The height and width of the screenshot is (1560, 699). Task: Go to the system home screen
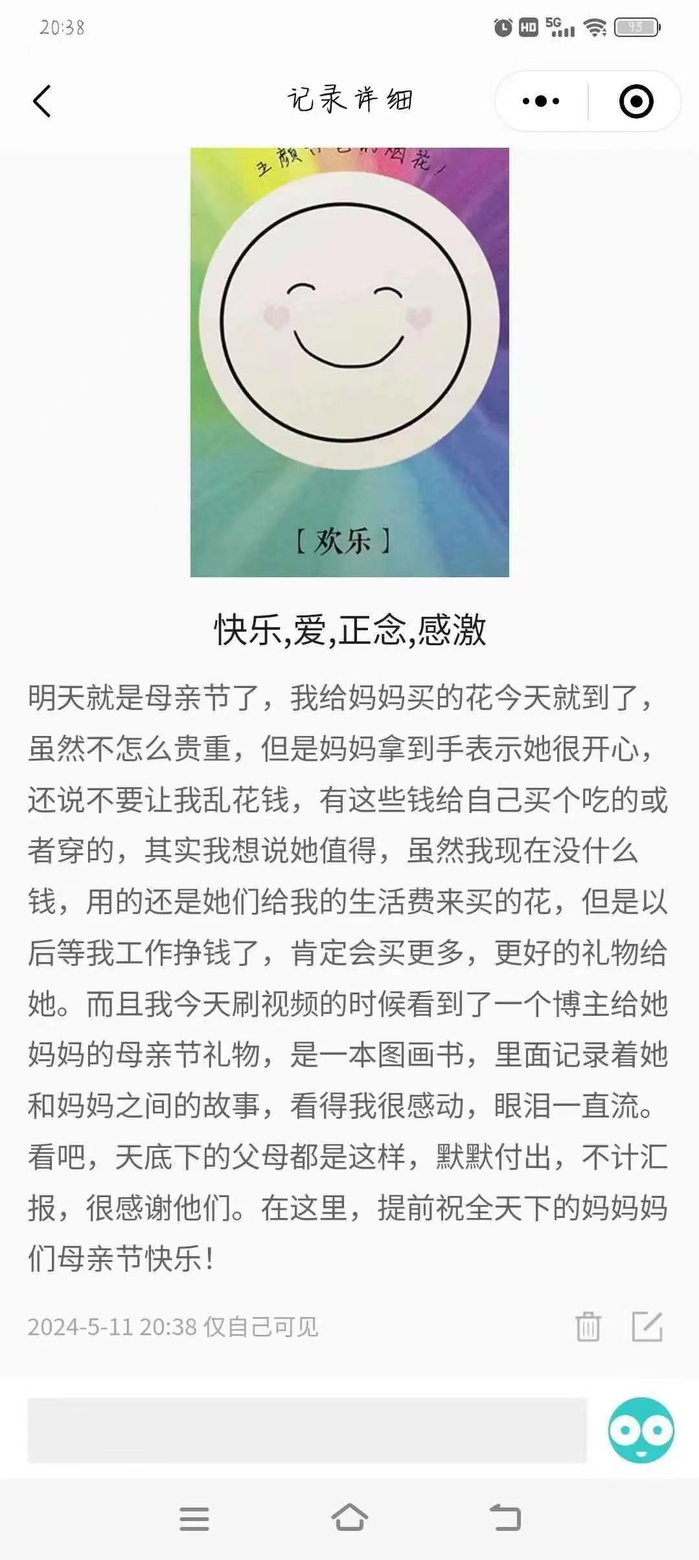pyautogui.click(x=349, y=1518)
